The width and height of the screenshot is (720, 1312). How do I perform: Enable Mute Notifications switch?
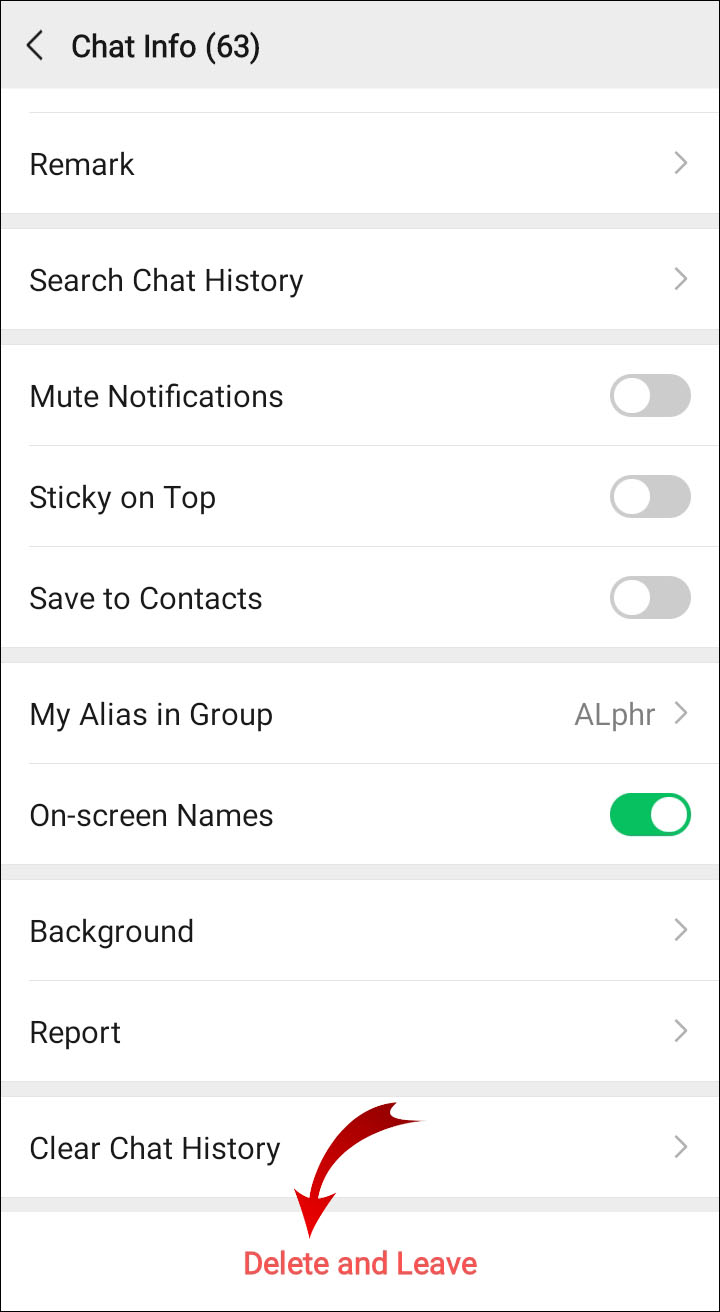click(x=650, y=396)
